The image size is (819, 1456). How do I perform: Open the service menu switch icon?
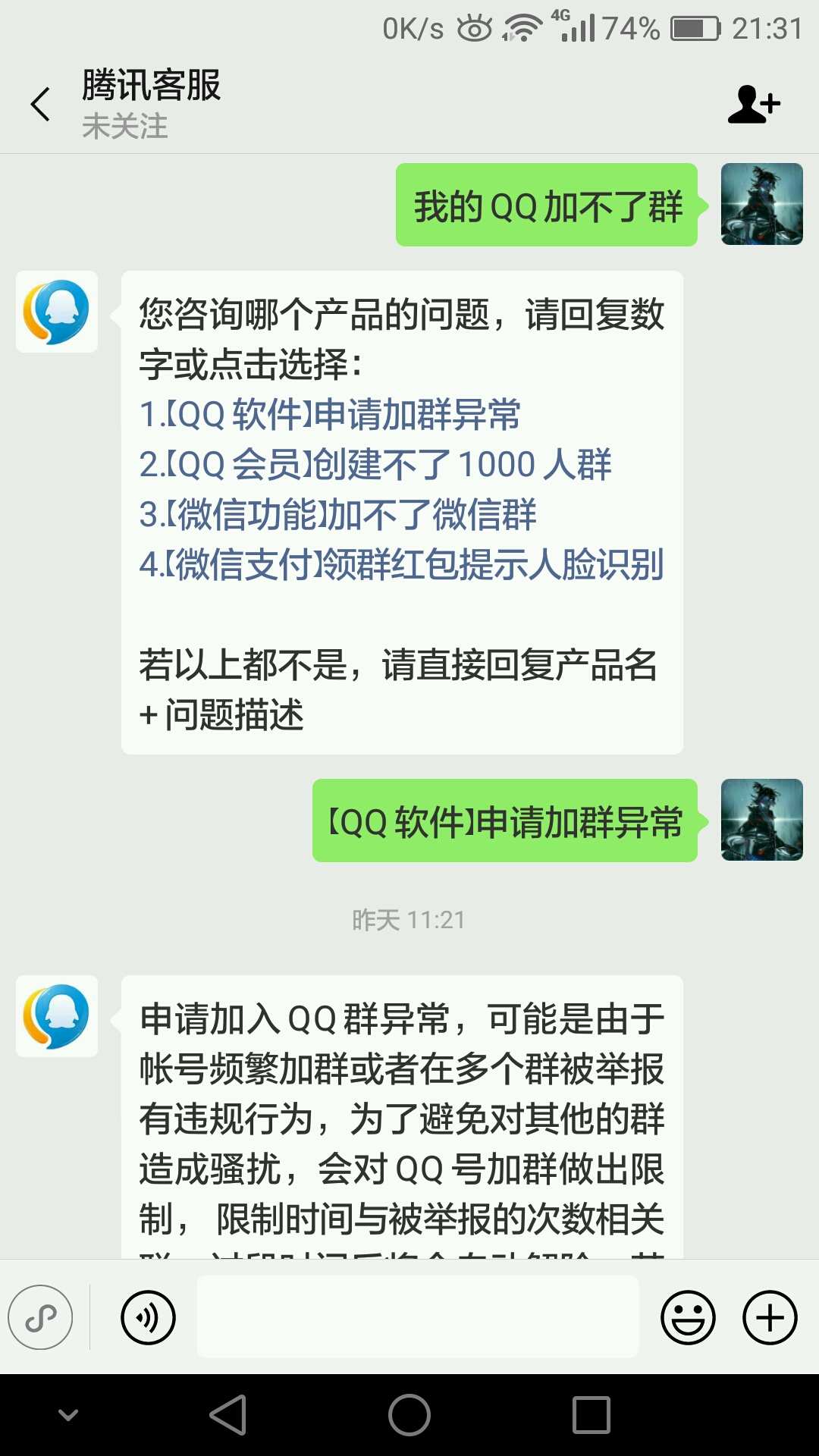tap(40, 1317)
